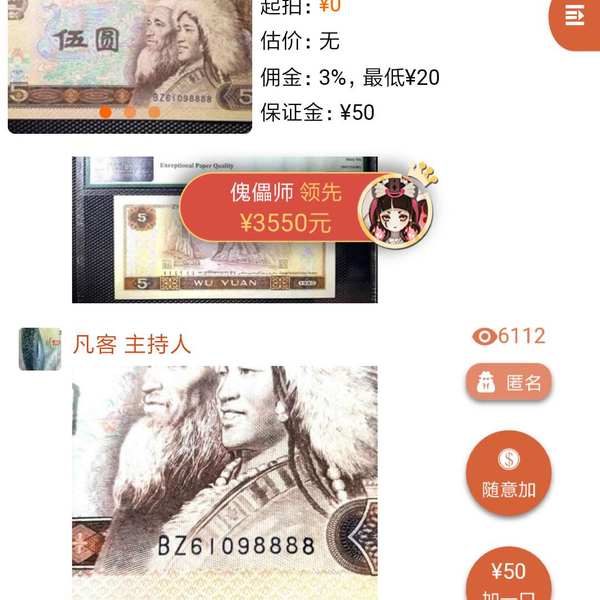Open the side menu at top right
The image size is (600, 600).
(576, 16)
